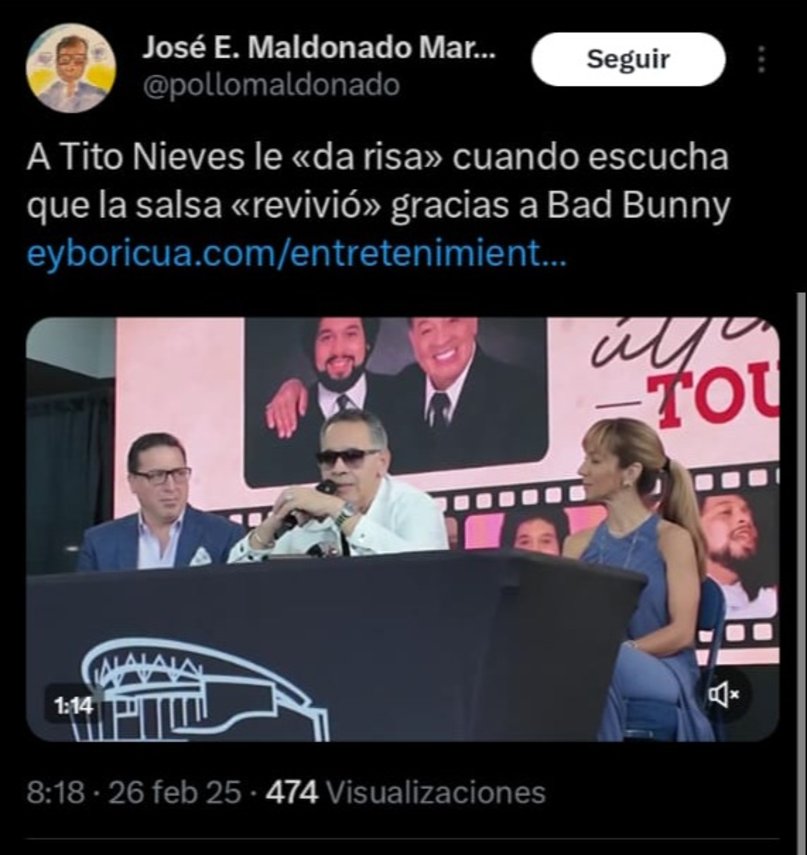Open José E. Maldonado's profile picture
This screenshot has height=855, width=807.
70,67
